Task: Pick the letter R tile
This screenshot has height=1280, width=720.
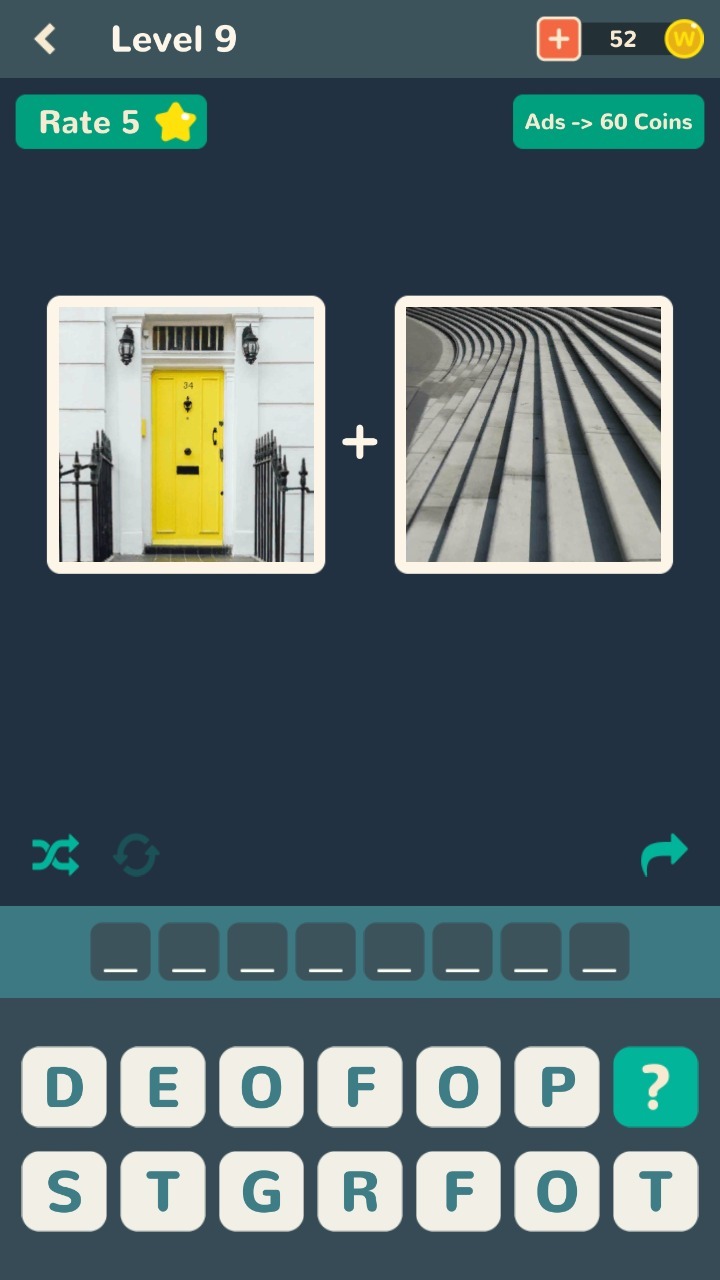Action: pos(360,1191)
